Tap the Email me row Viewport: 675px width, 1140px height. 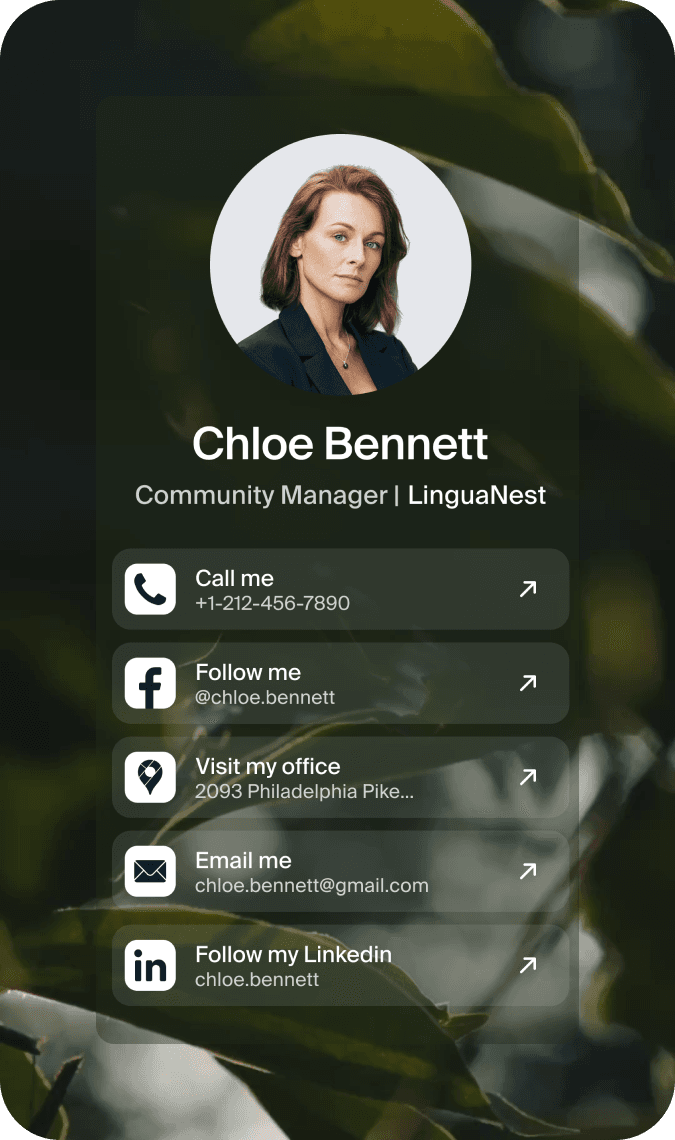tap(340, 871)
